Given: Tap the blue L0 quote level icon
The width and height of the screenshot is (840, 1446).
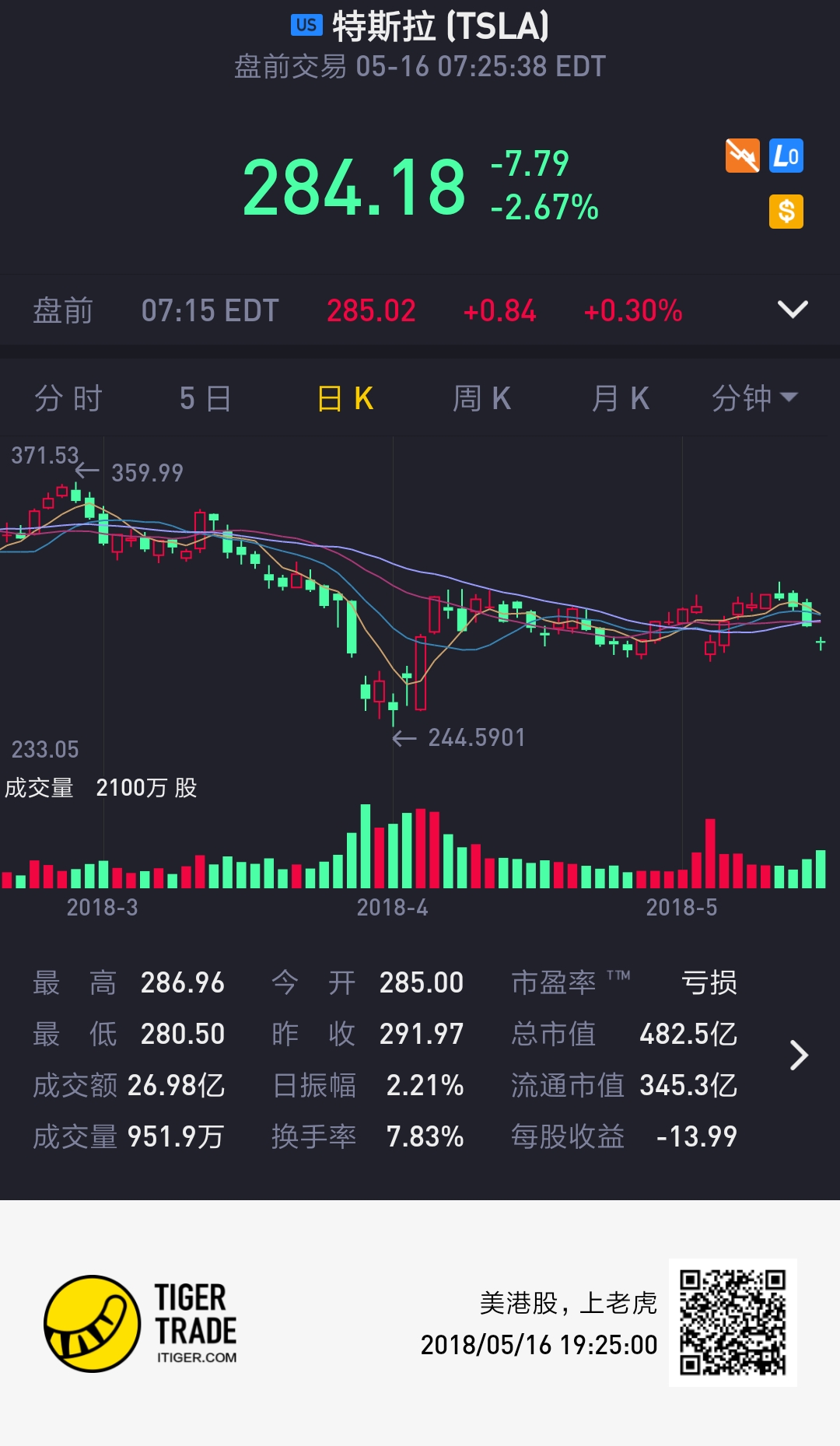Looking at the screenshot, I should [x=786, y=156].
